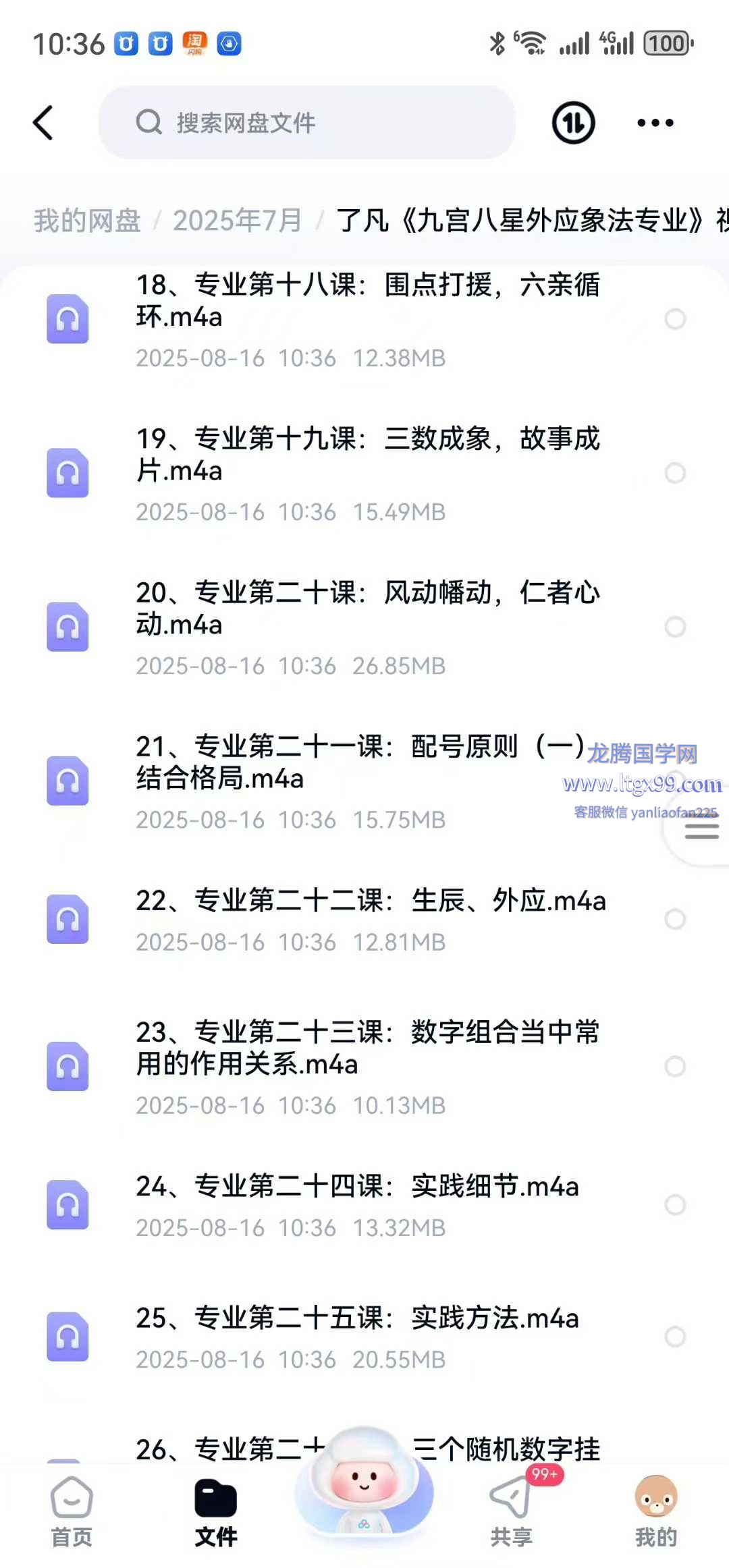Image resolution: width=729 pixels, height=1568 pixels.
Task: Open the three-dot overflow menu
Action: point(655,123)
